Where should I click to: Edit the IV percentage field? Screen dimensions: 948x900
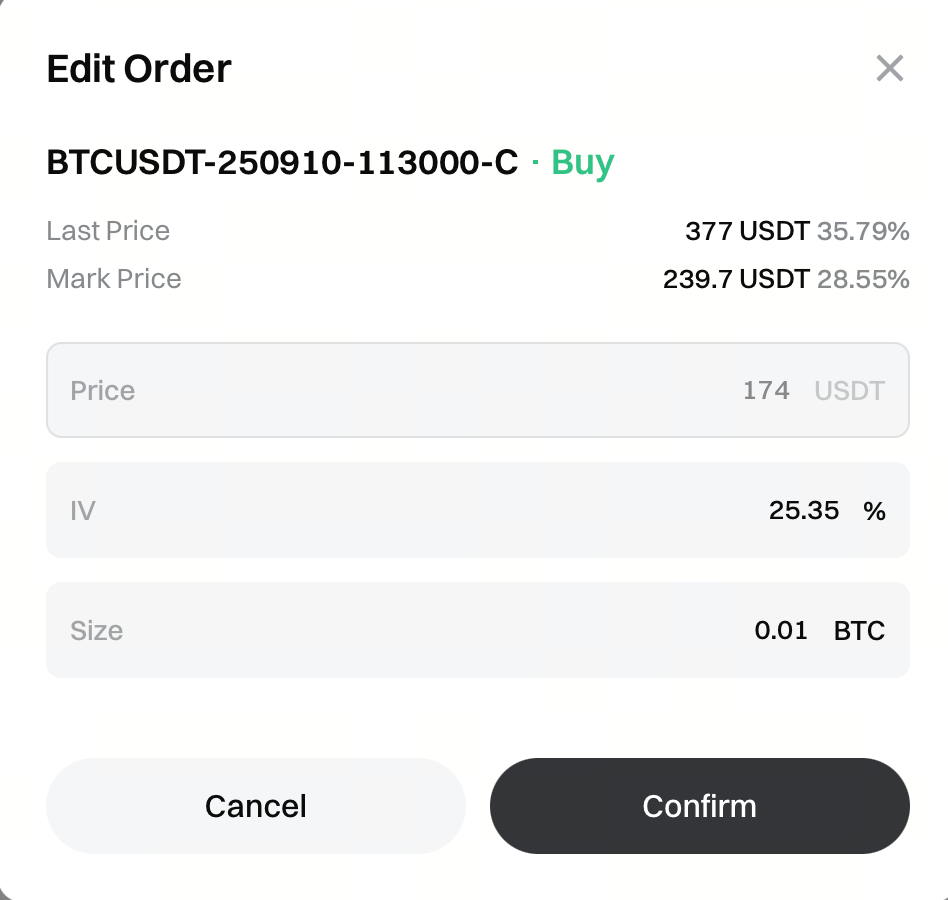click(x=477, y=511)
